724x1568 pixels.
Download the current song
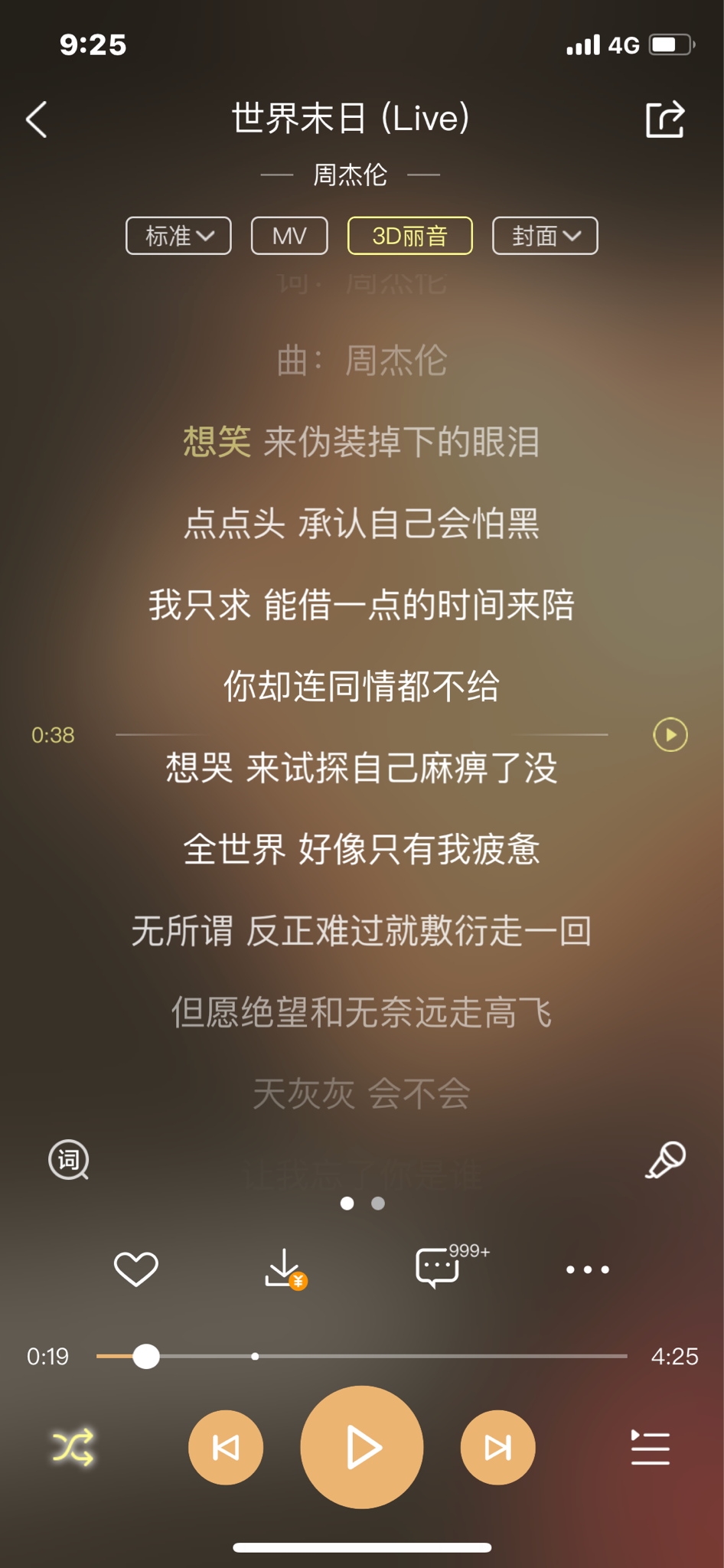284,1269
